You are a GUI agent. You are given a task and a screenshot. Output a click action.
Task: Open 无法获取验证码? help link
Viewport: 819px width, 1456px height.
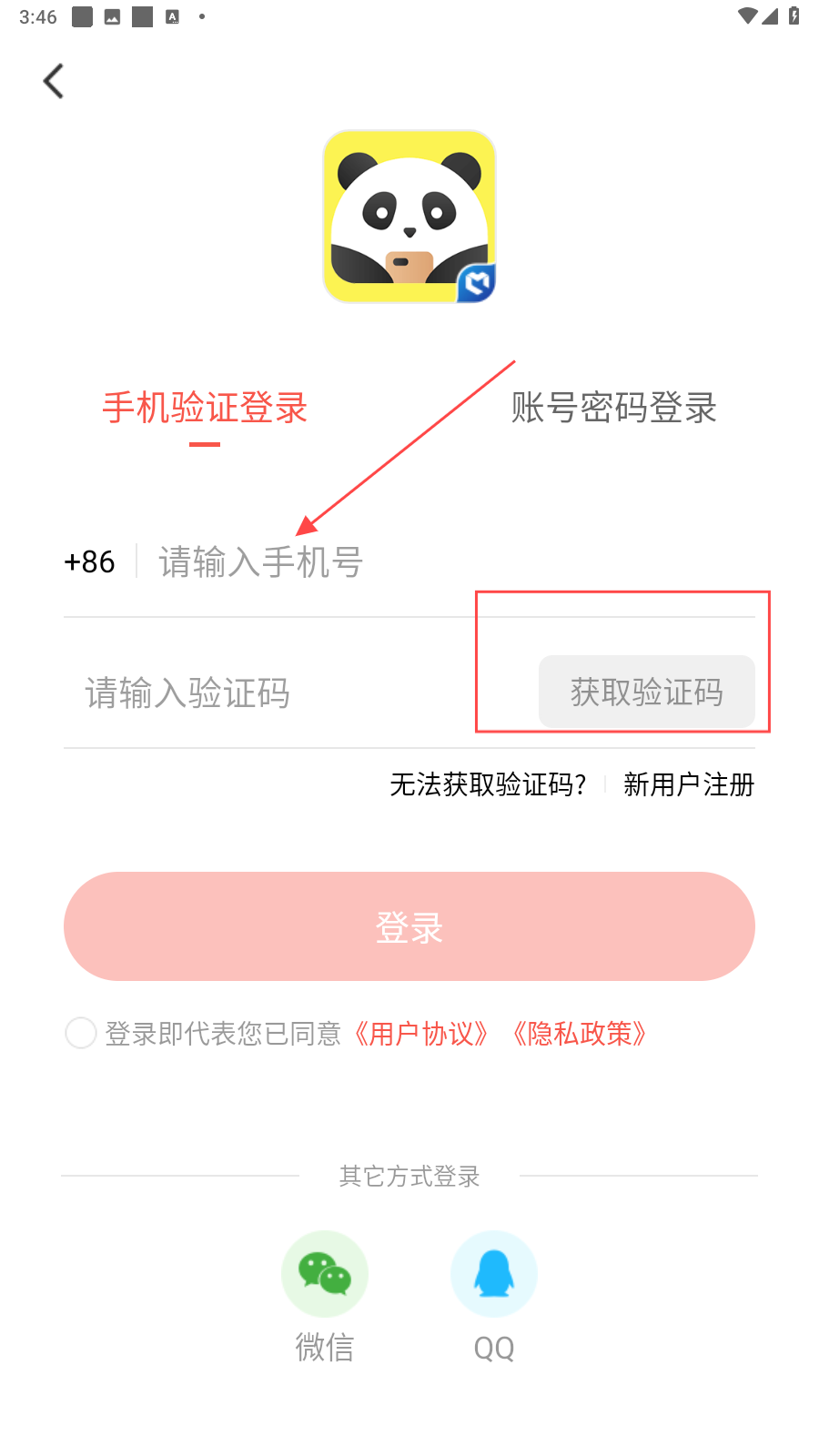pyautogui.click(x=488, y=784)
